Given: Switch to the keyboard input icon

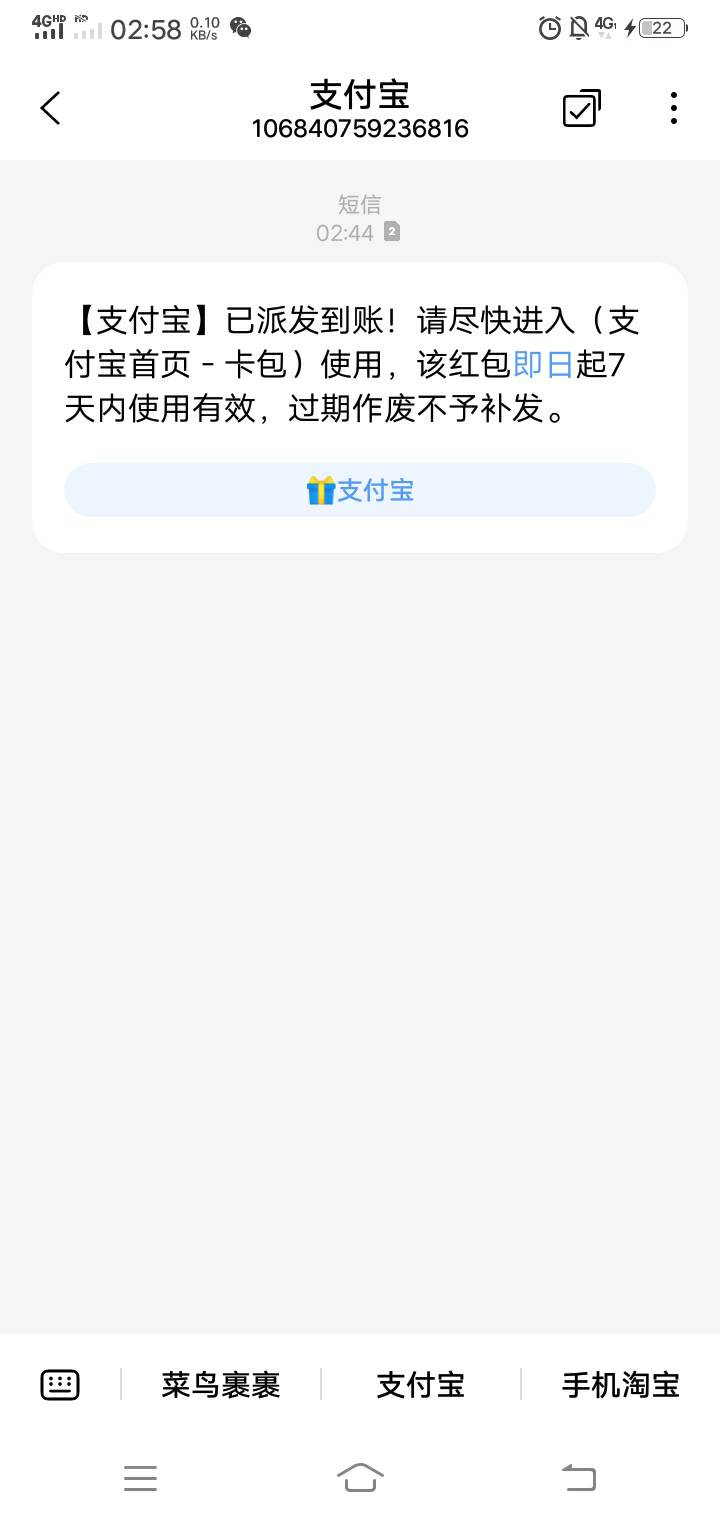Looking at the screenshot, I should coord(60,1384).
